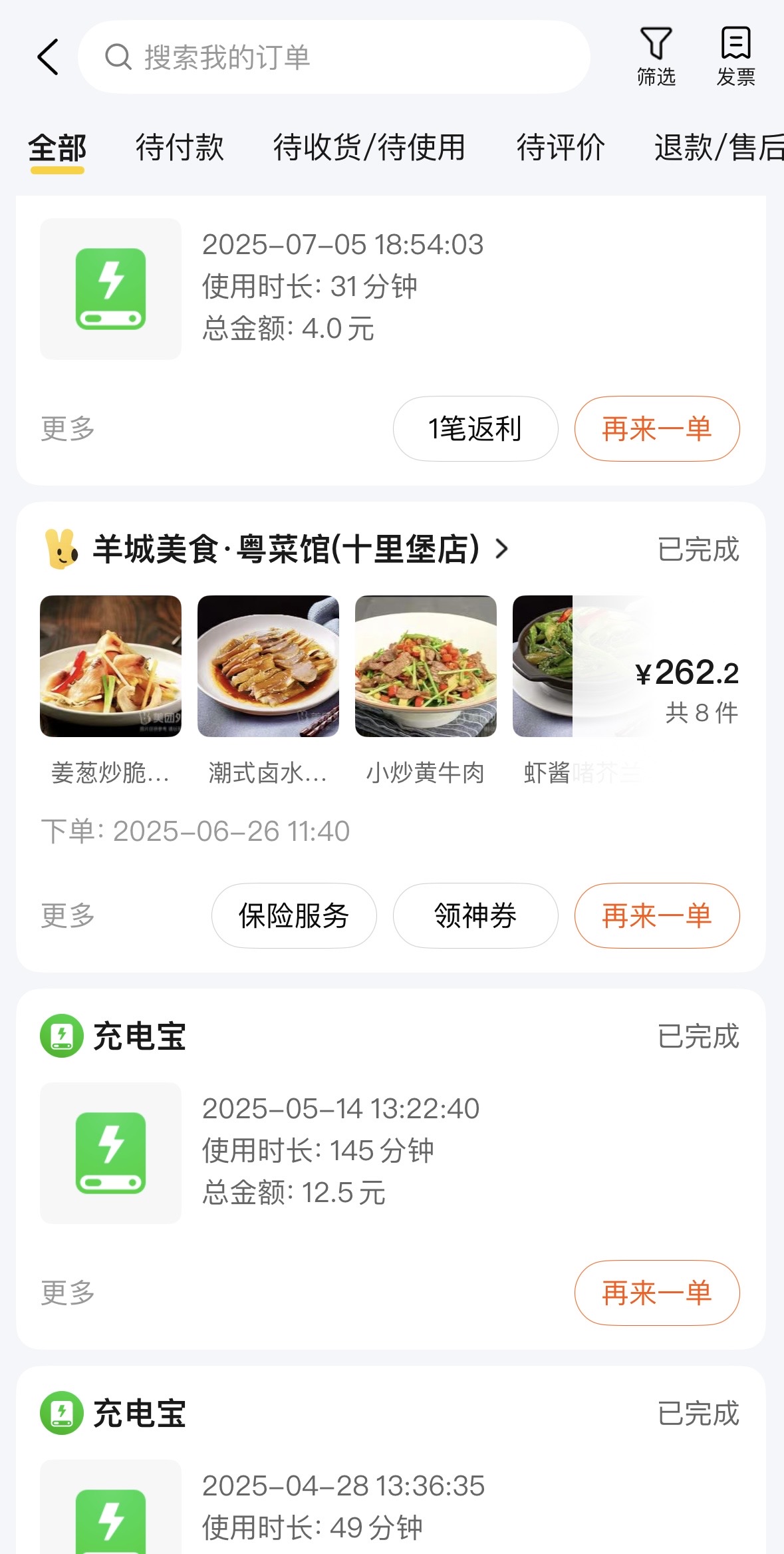Open the 筛选 filter
The width and height of the screenshot is (784, 1554).
tap(656, 57)
